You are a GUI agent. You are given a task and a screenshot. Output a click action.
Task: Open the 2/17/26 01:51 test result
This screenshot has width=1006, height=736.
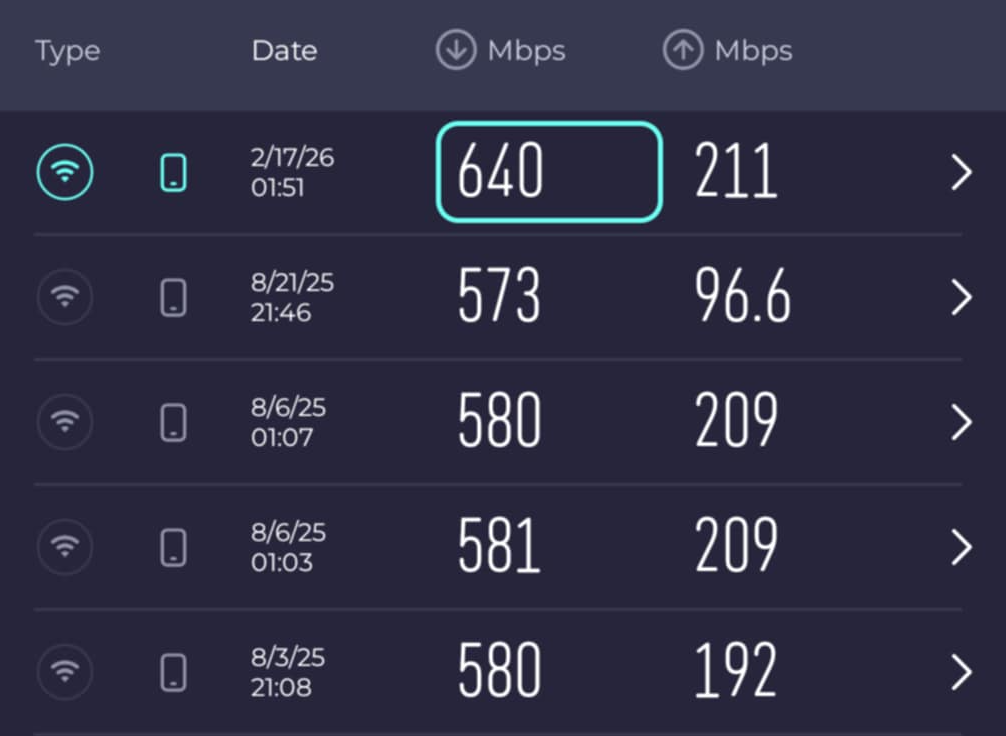(961, 173)
